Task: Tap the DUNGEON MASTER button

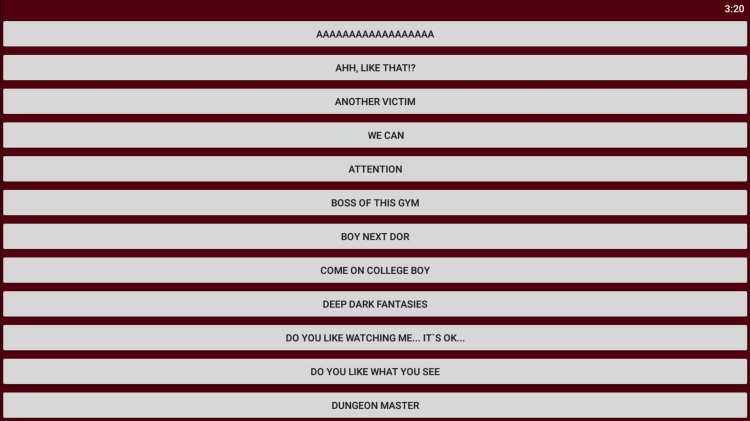Action: pyautogui.click(x=375, y=405)
